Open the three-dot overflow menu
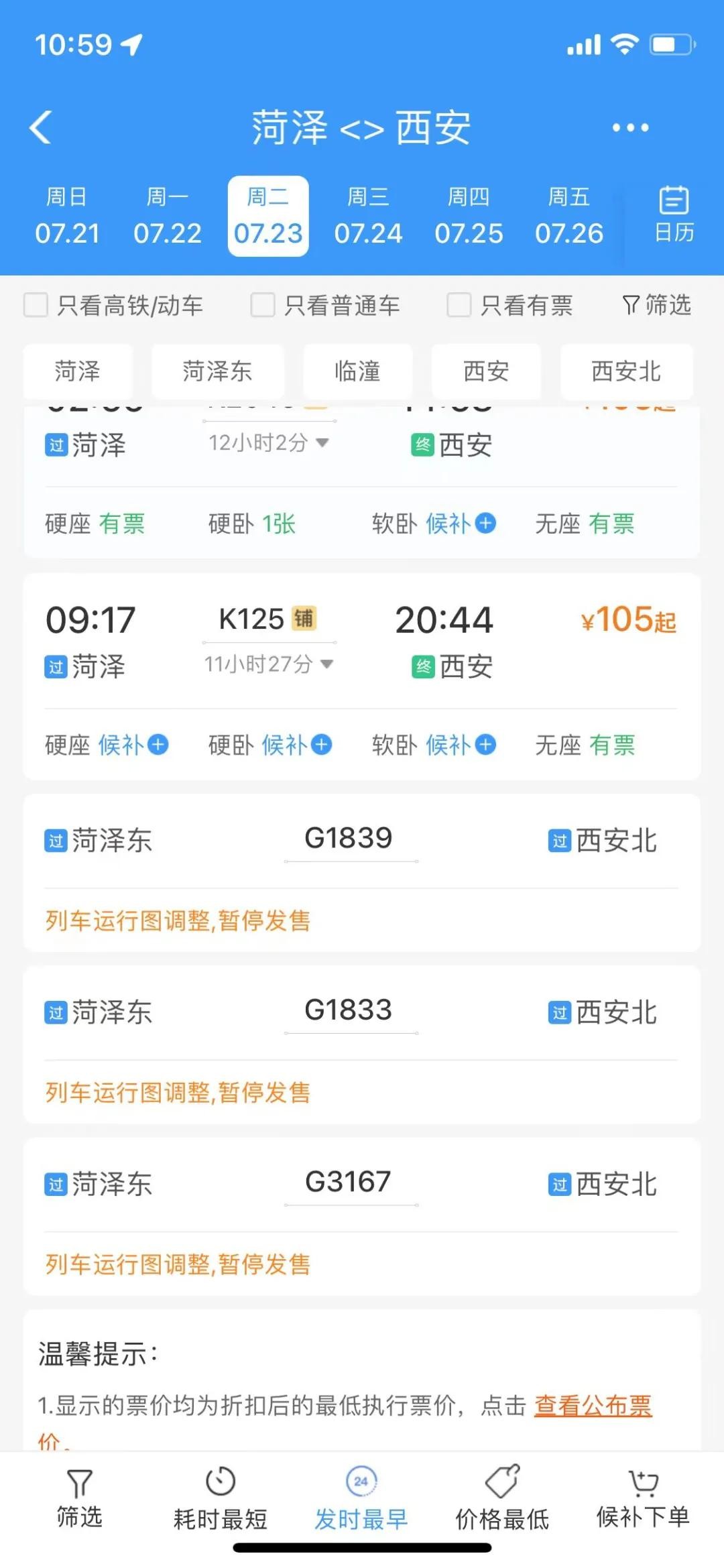 pos(630,127)
